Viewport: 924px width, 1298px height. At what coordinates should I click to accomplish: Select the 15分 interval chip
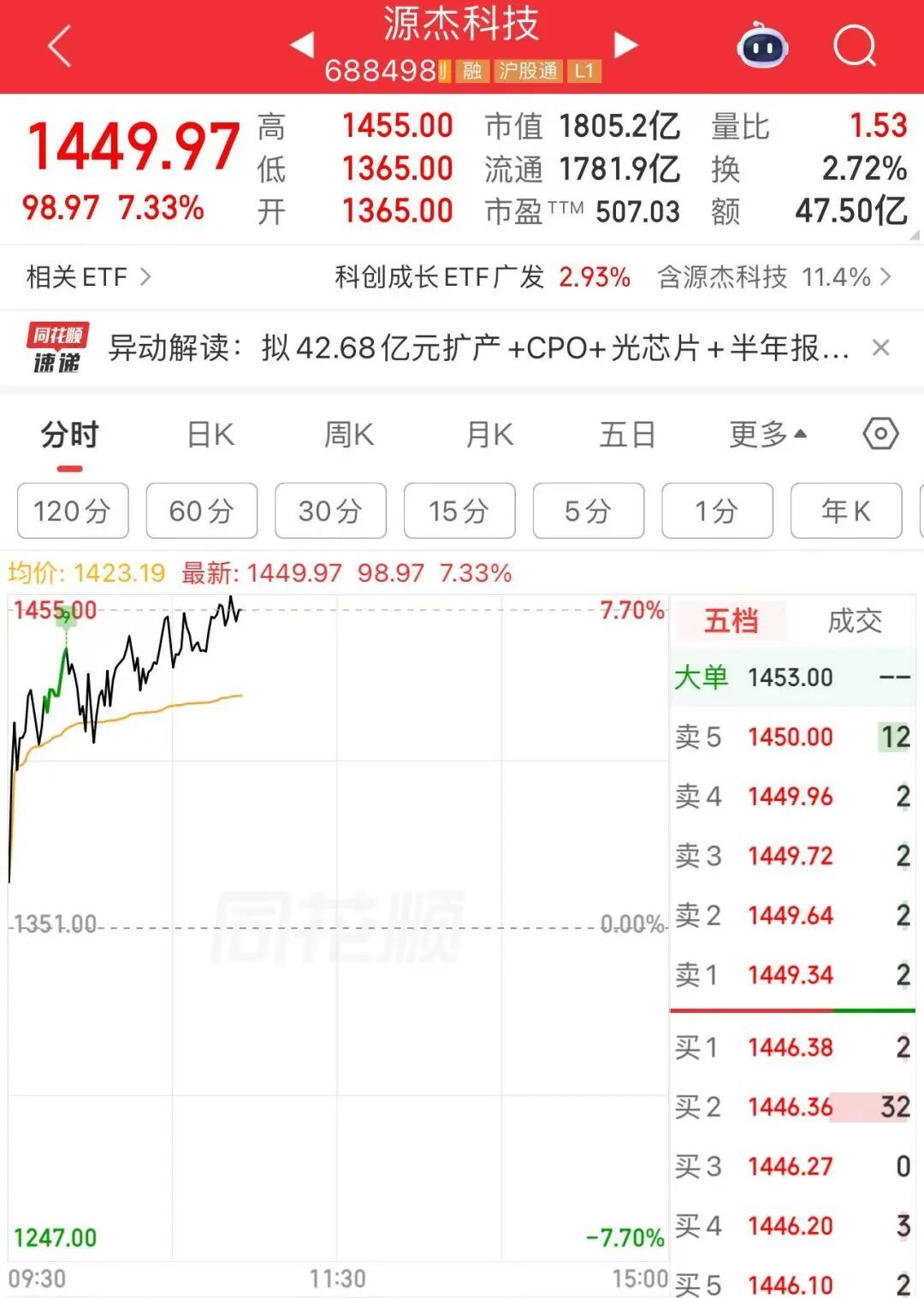pyautogui.click(x=459, y=511)
